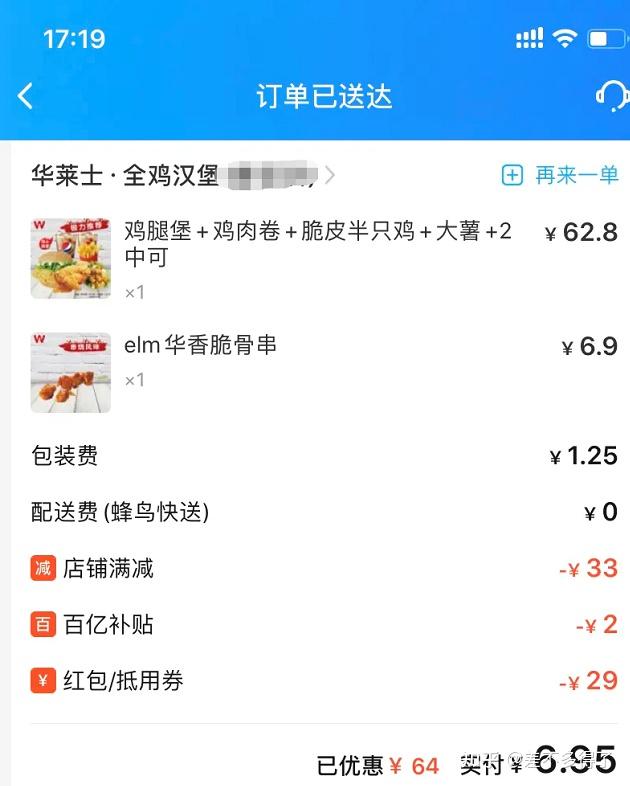The width and height of the screenshot is (630, 786).
Task: Go back from the order details
Action: [26, 96]
